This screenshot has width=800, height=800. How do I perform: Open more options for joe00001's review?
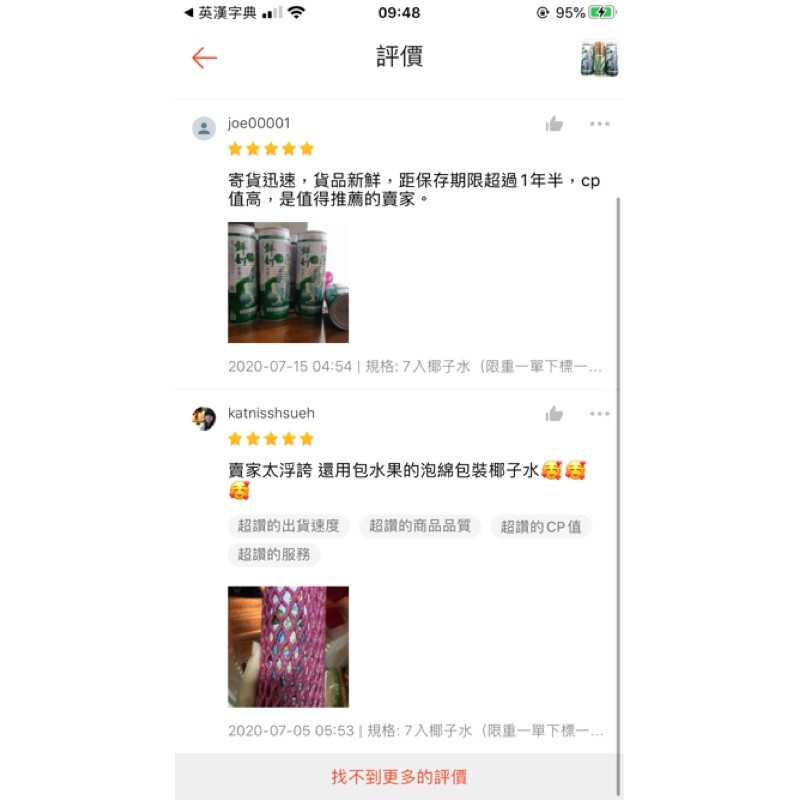(x=599, y=124)
